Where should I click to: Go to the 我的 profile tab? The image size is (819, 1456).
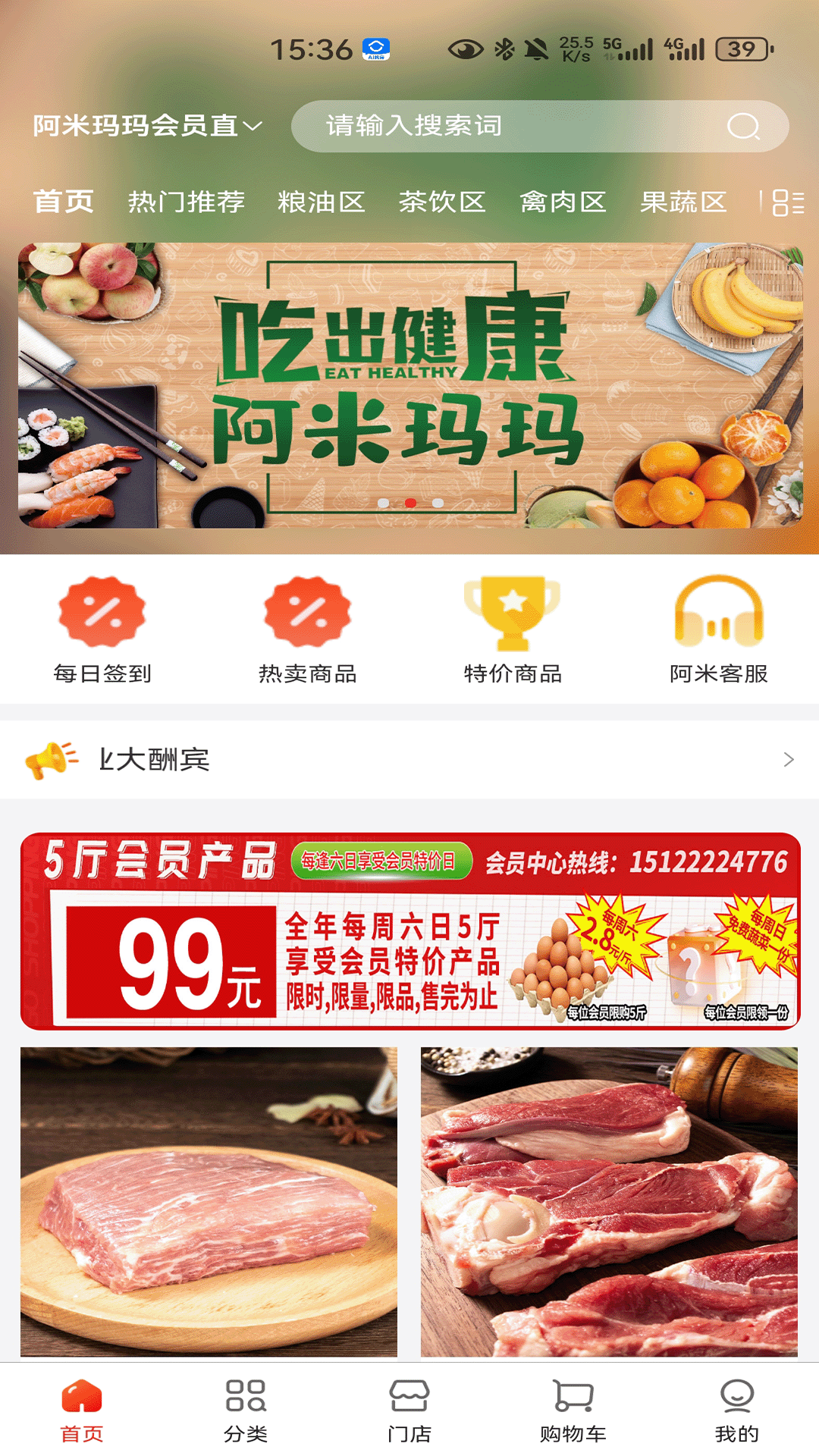[736, 1410]
